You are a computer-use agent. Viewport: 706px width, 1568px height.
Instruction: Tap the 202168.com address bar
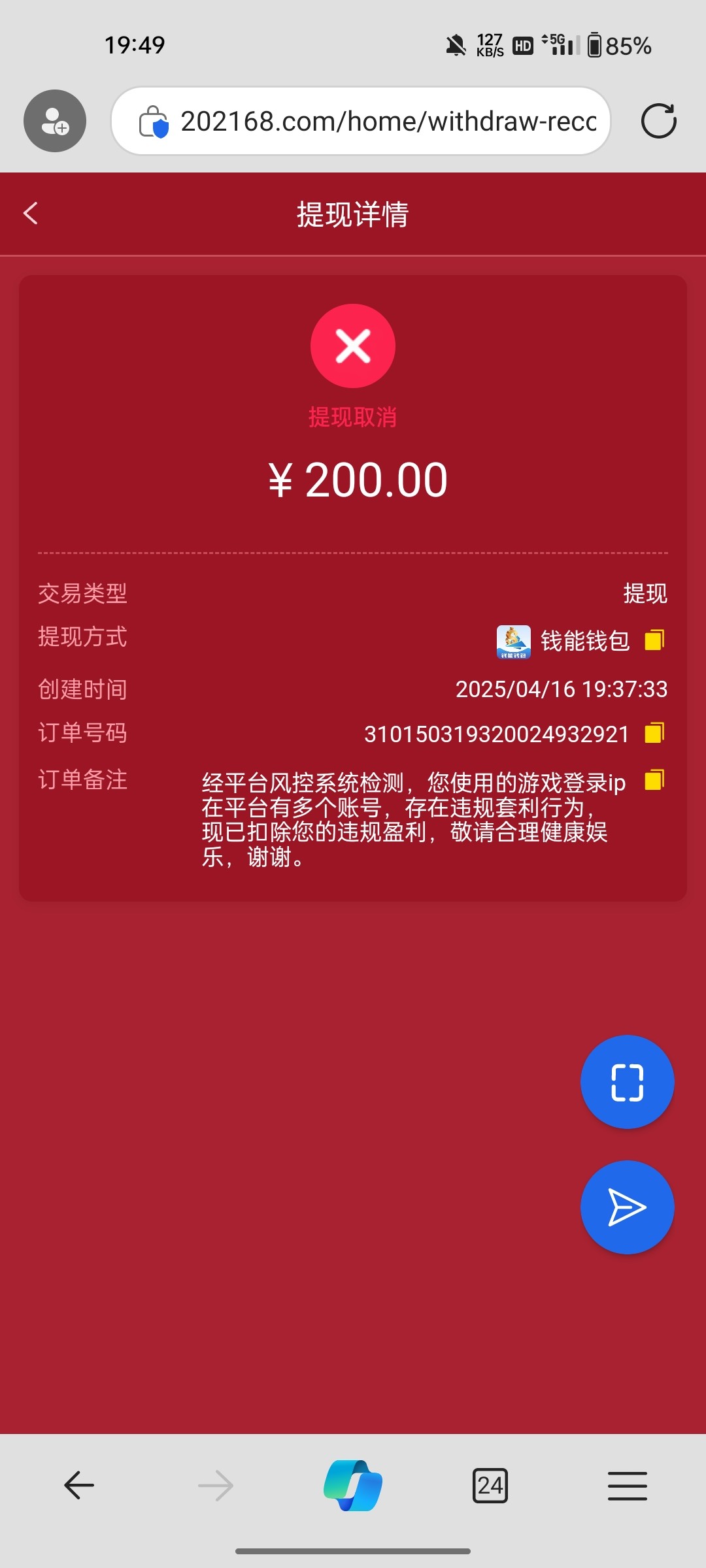361,121
